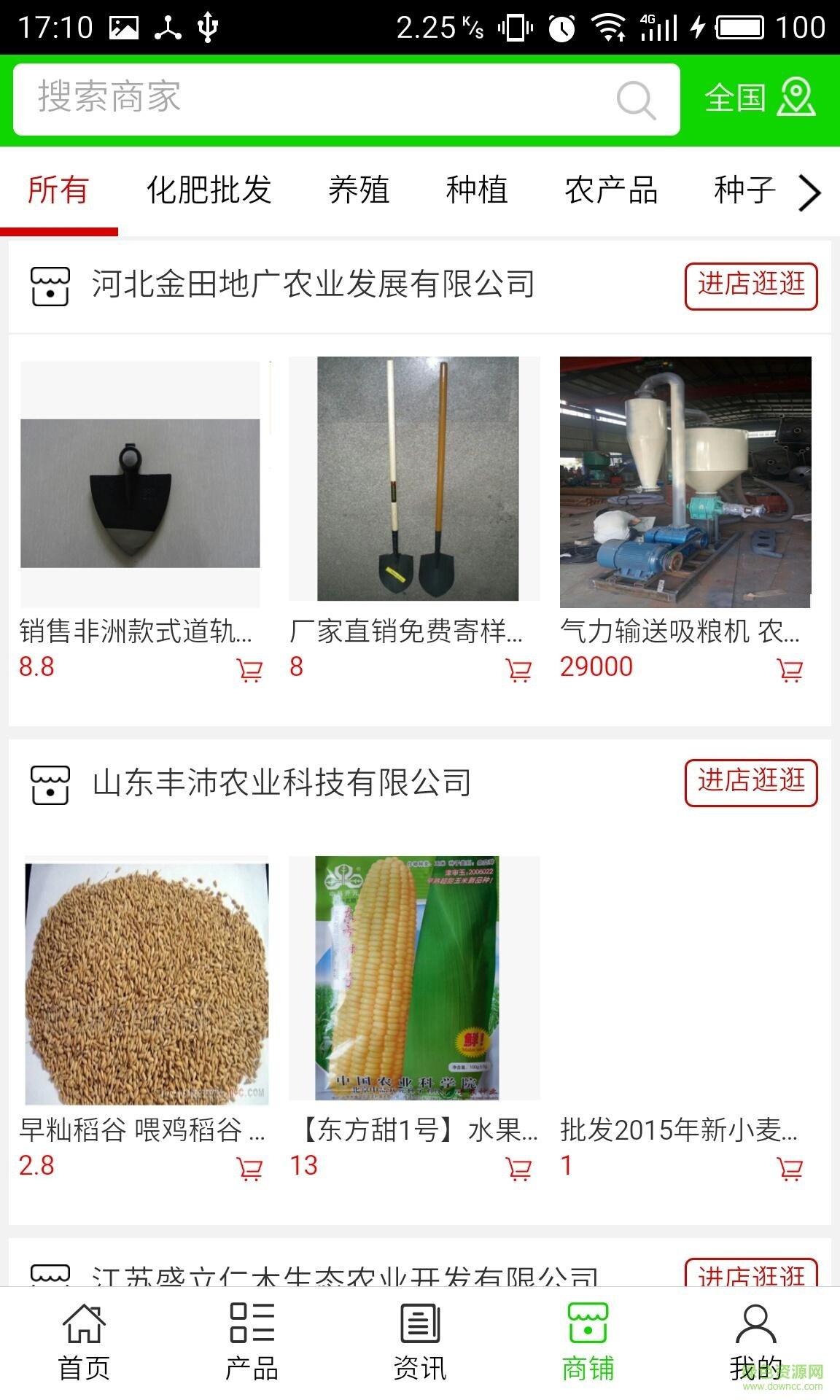This screenshot has width=840, height=1400.
Task: Click 进店逛逛 for 河北金田地广农业发展有限公司
Action: (750, 284)
